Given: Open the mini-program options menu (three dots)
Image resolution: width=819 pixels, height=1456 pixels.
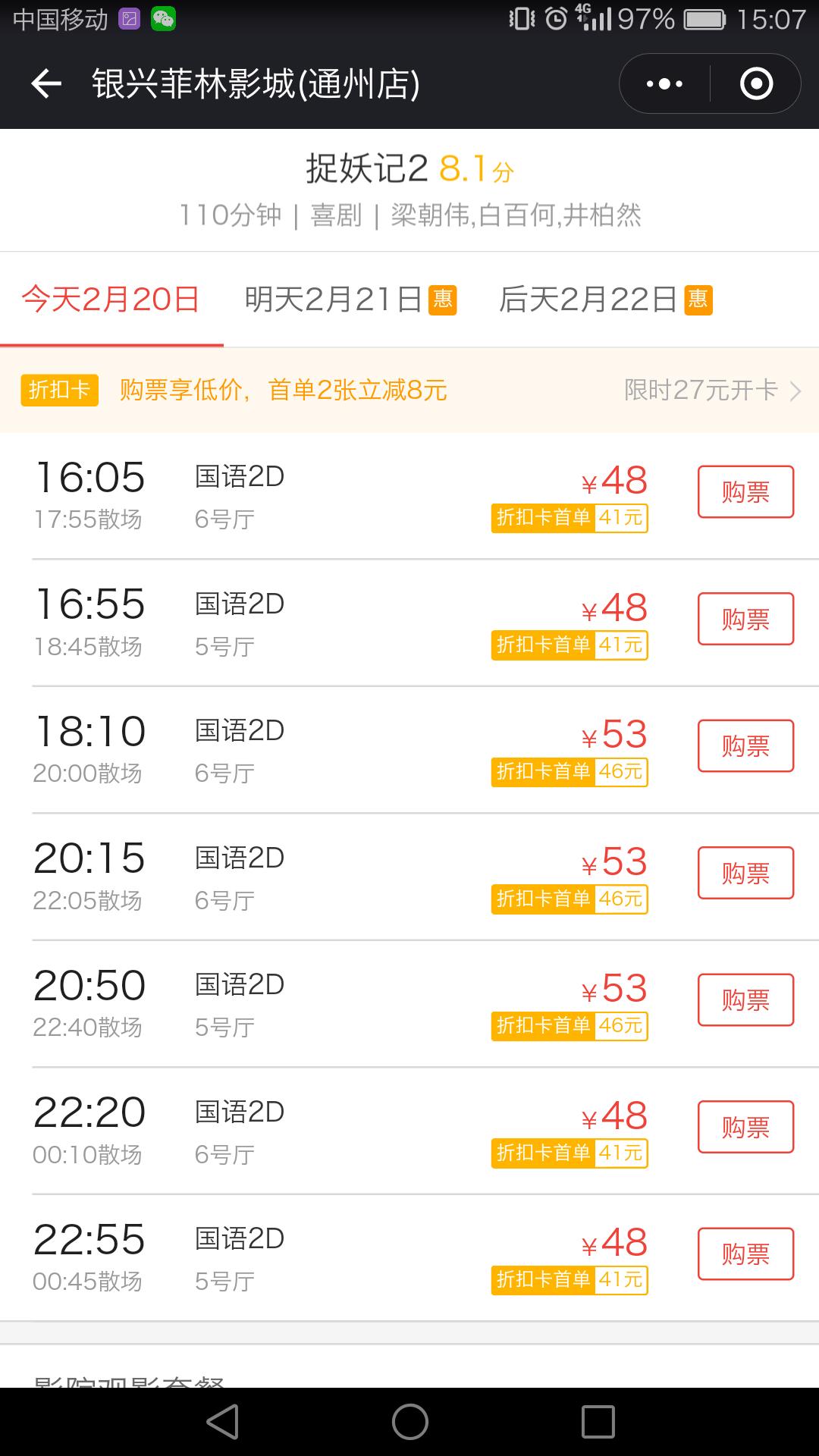Looking at the screenshot, I should click(661, 85).
